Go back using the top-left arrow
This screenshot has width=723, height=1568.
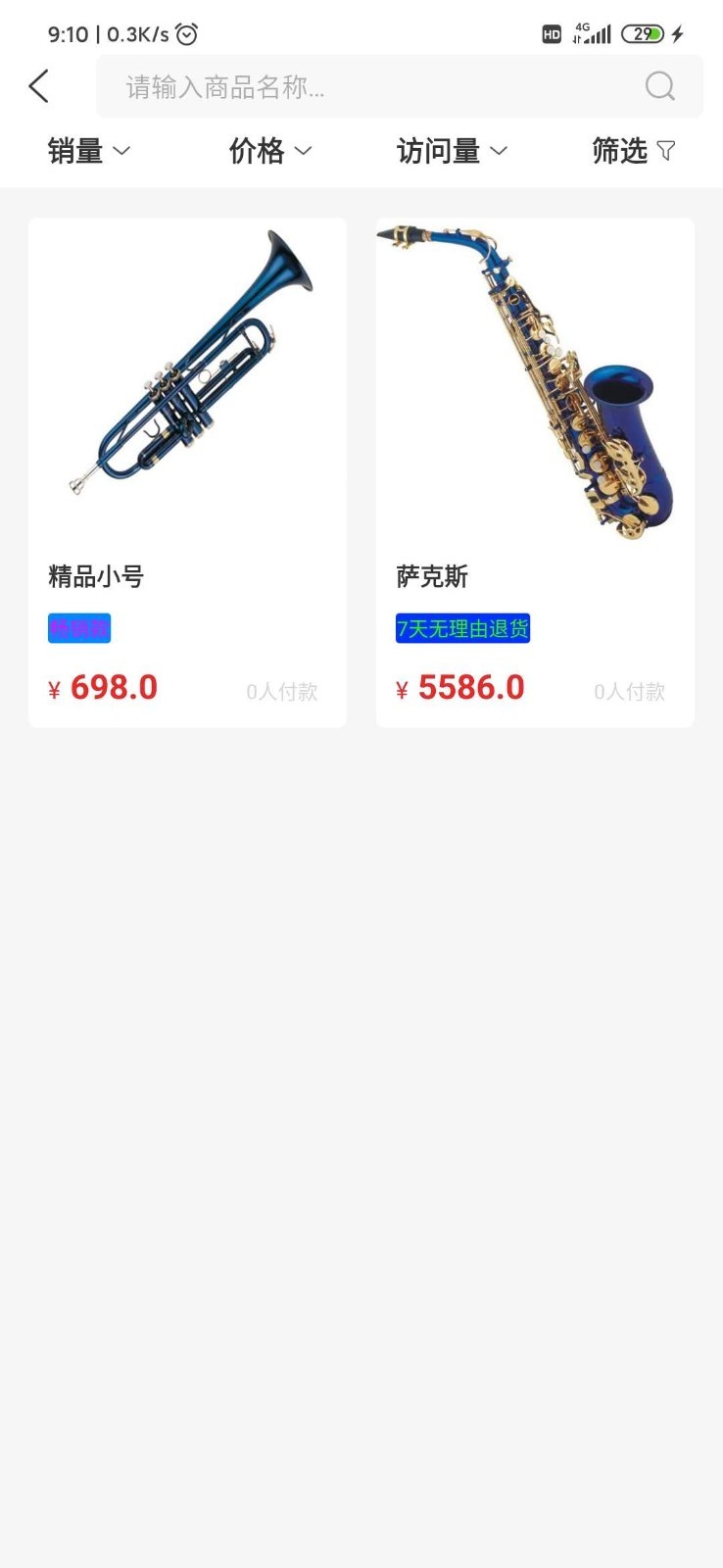pyautogui.click(x=39, y=86)
